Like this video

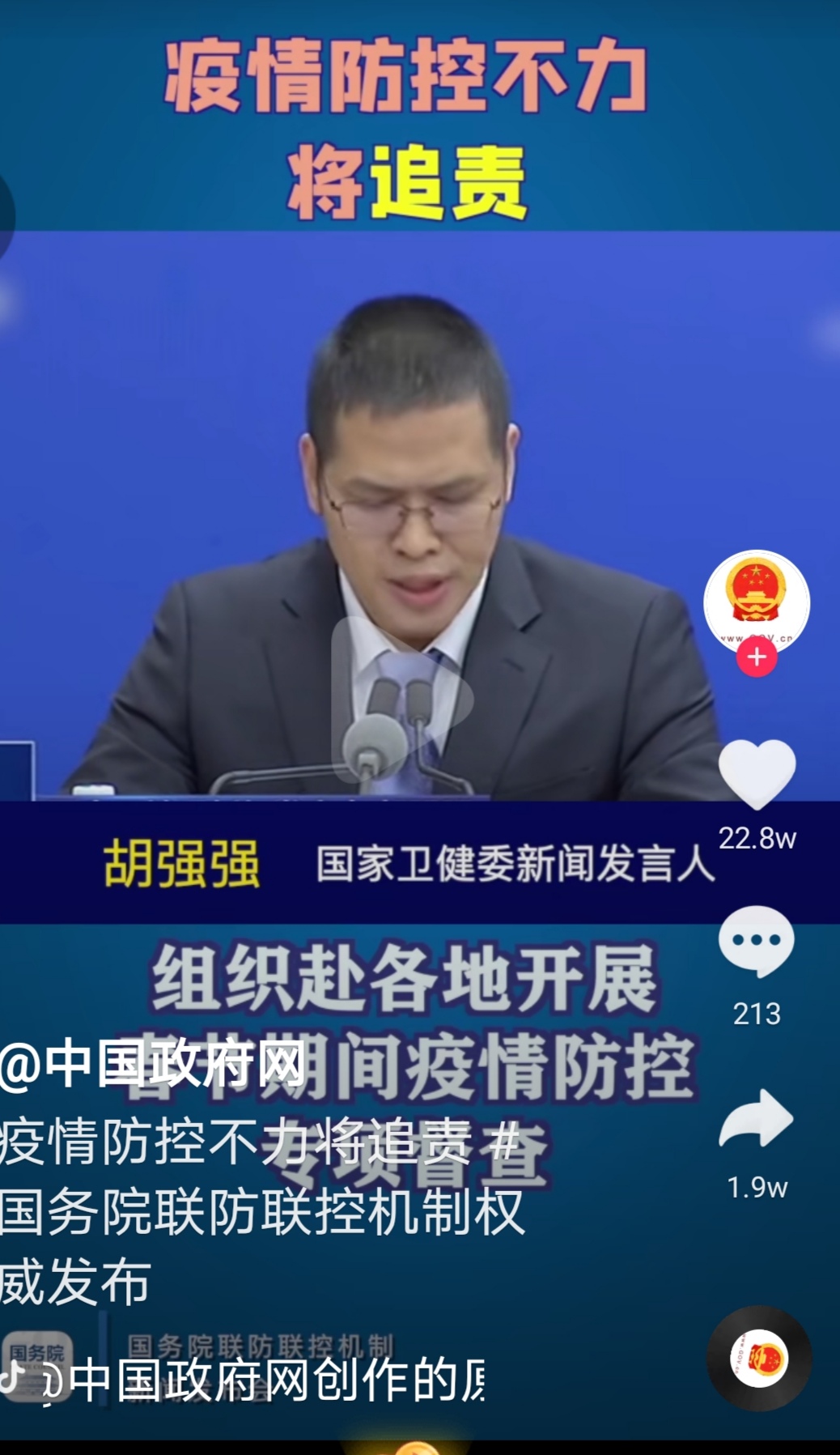tap(757, 774)
